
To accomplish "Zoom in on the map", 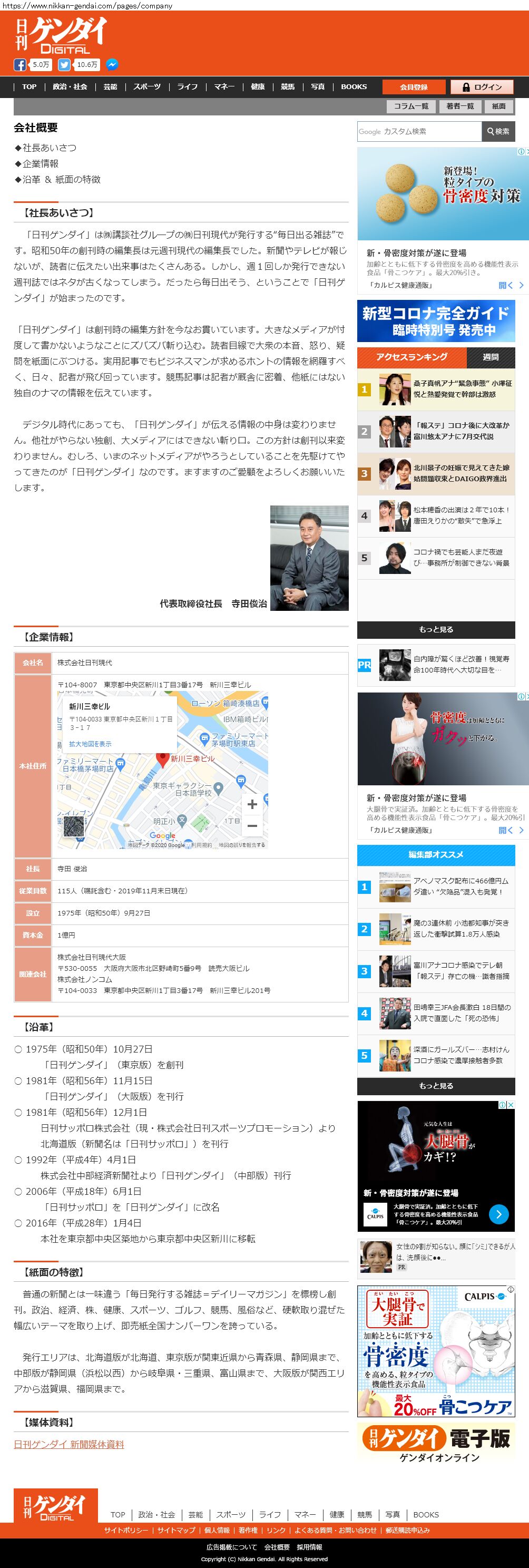I will pyautogui.click(x=252, y=804).
